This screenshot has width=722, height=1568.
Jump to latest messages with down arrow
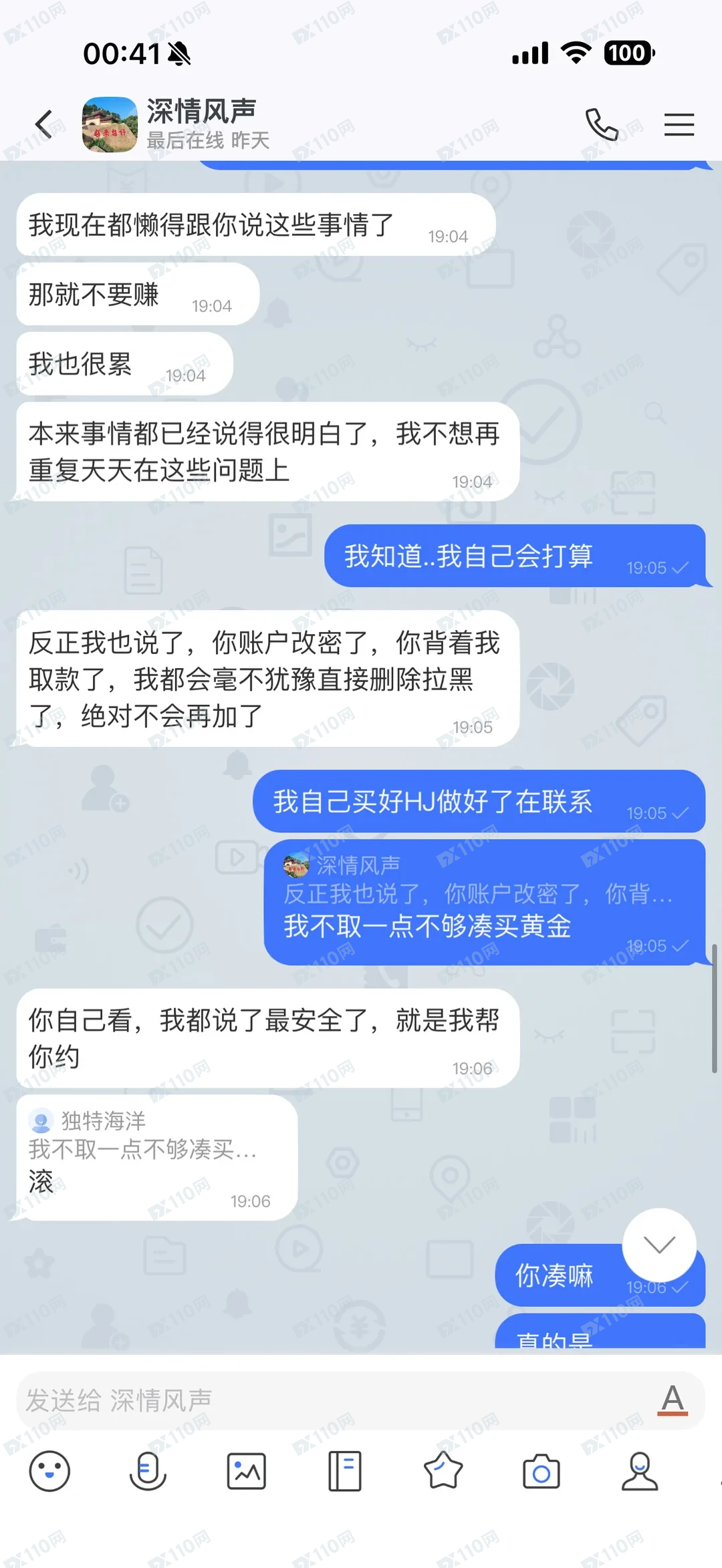click(x=659, y=1244)
